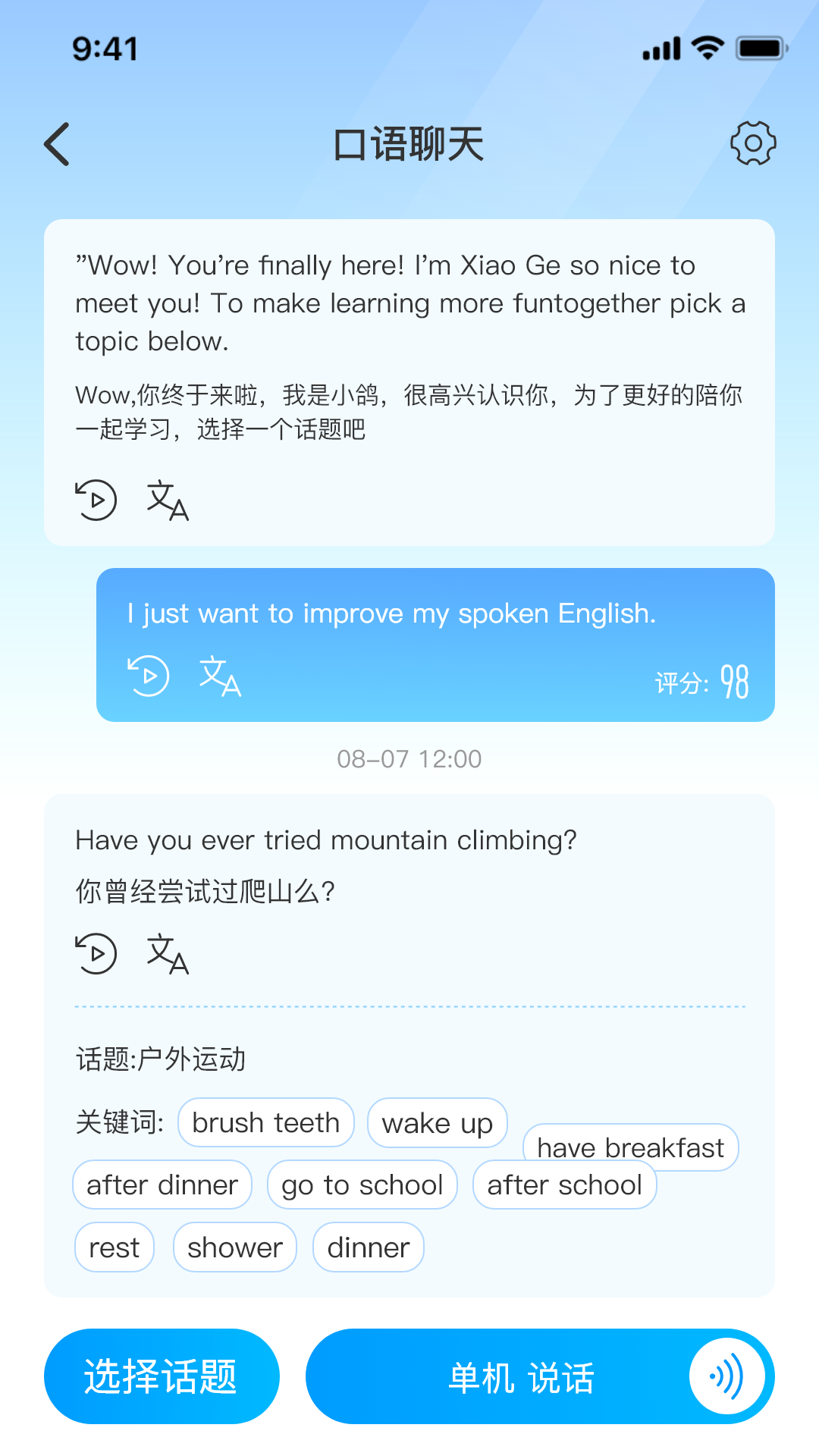Click the back arrow to leave 口语聊天
The height and width of the screenshot is (1456, 819).
click(58, 143)
